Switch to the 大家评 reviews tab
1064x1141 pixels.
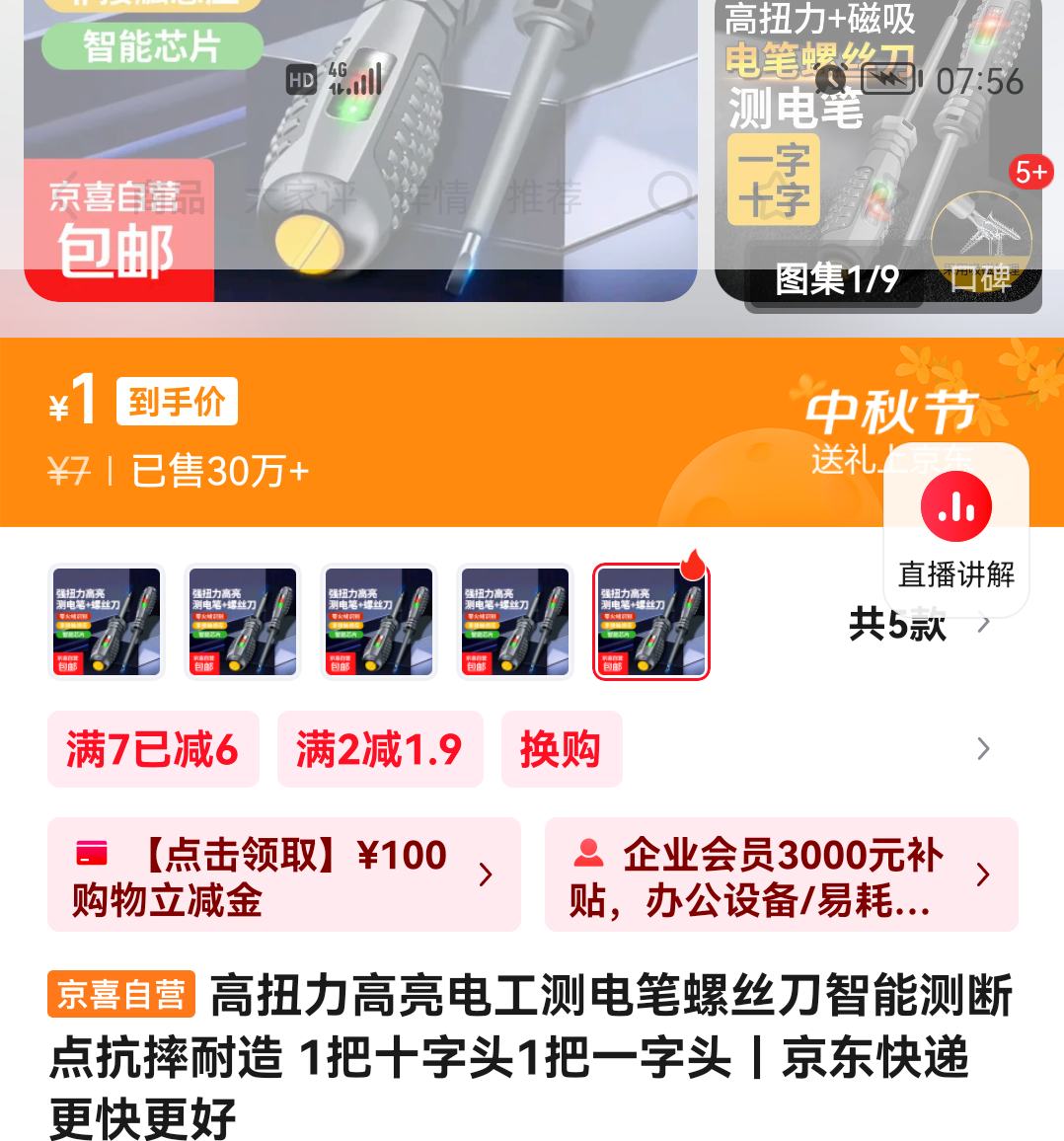[300, 198]
